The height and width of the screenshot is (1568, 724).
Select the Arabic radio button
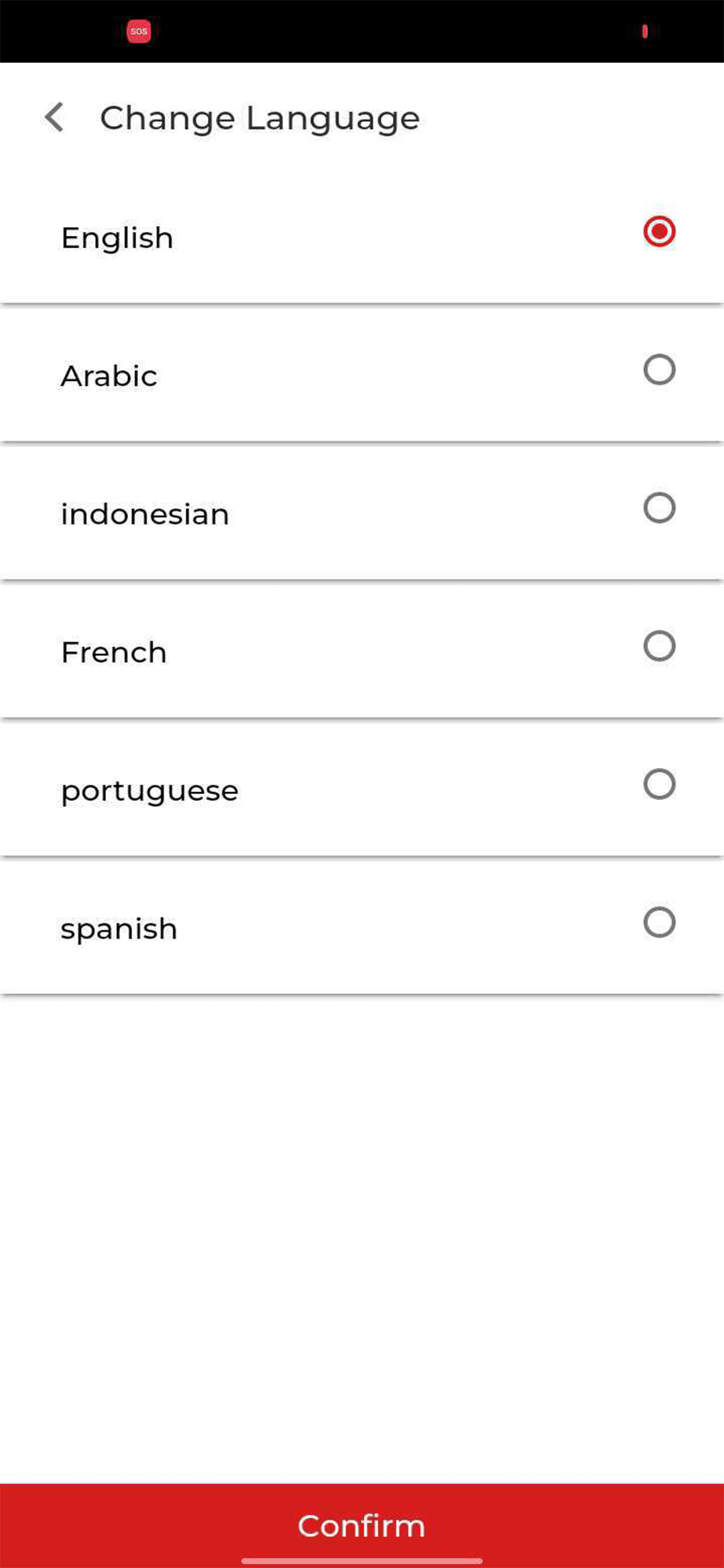coord(659,369)
